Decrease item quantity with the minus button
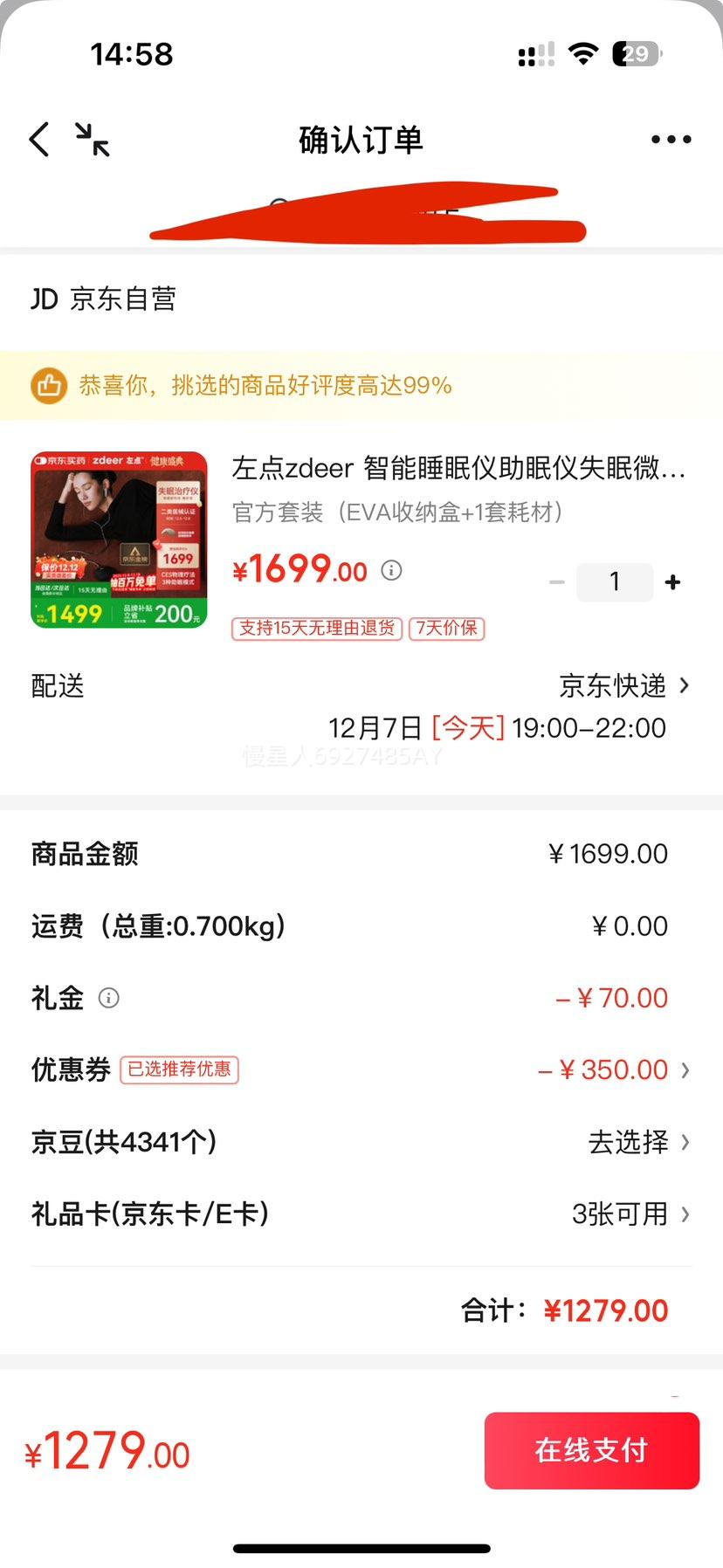Viewport: 723px width, 1568px height. click(557, 582)
